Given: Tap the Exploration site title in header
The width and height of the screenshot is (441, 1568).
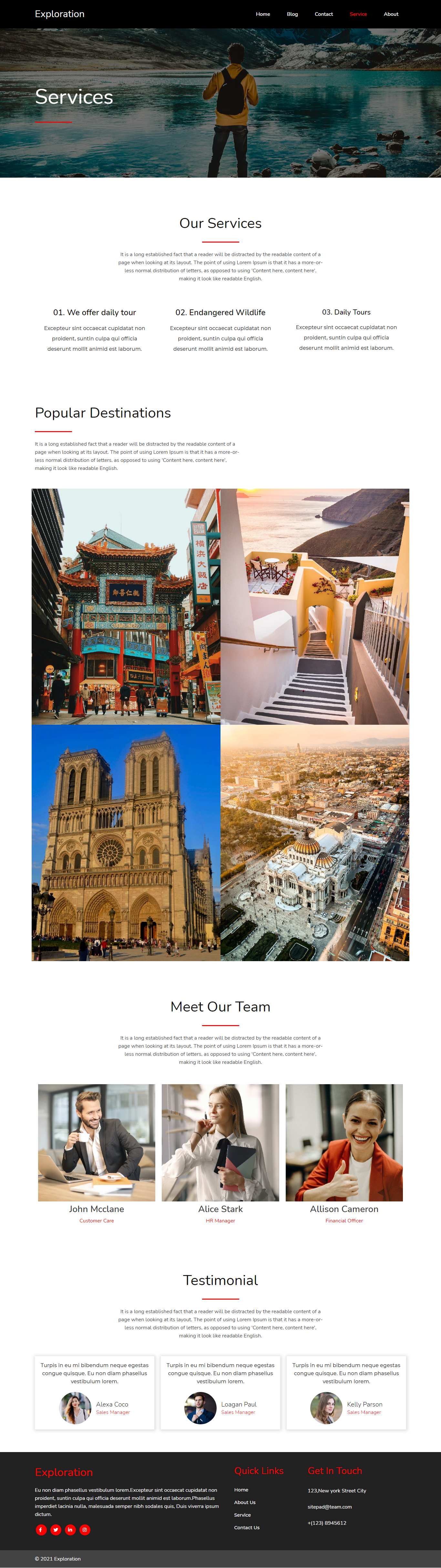Looking at the screenshot, I should click(60, 14).
